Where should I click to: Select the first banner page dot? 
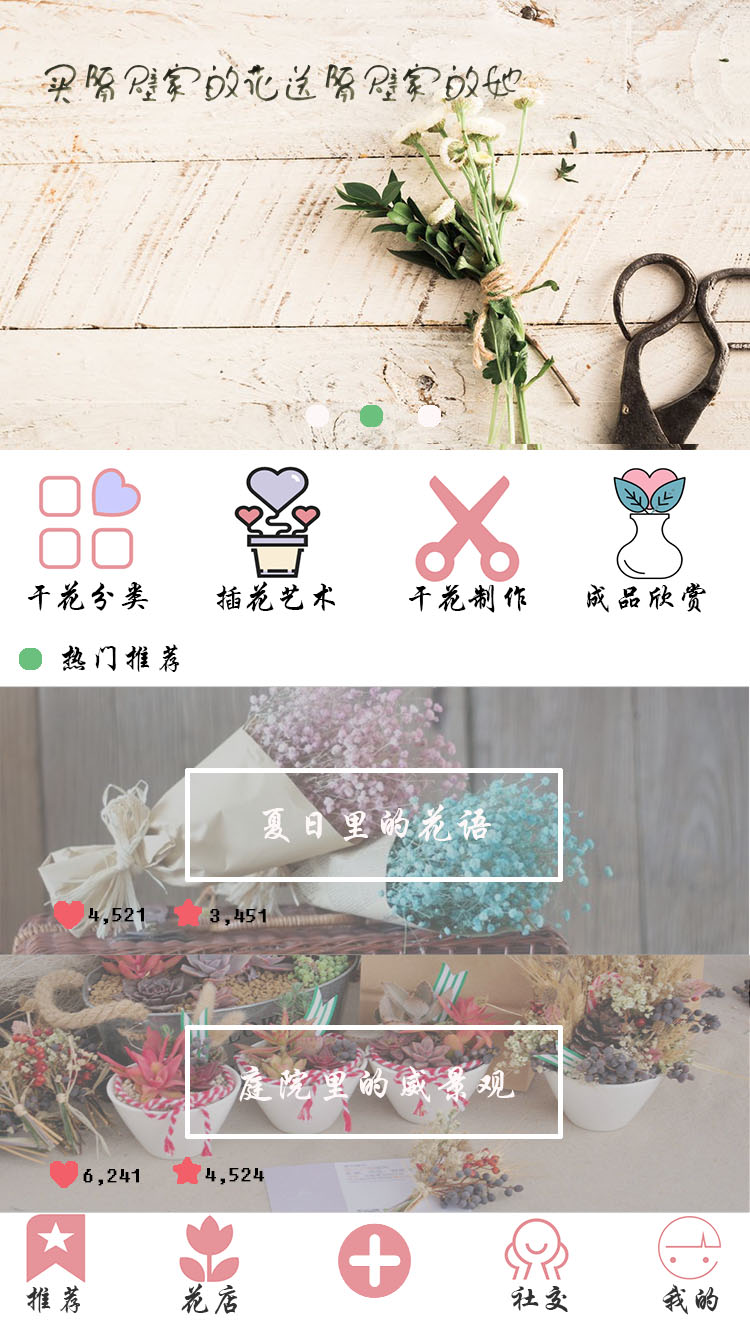317,416
